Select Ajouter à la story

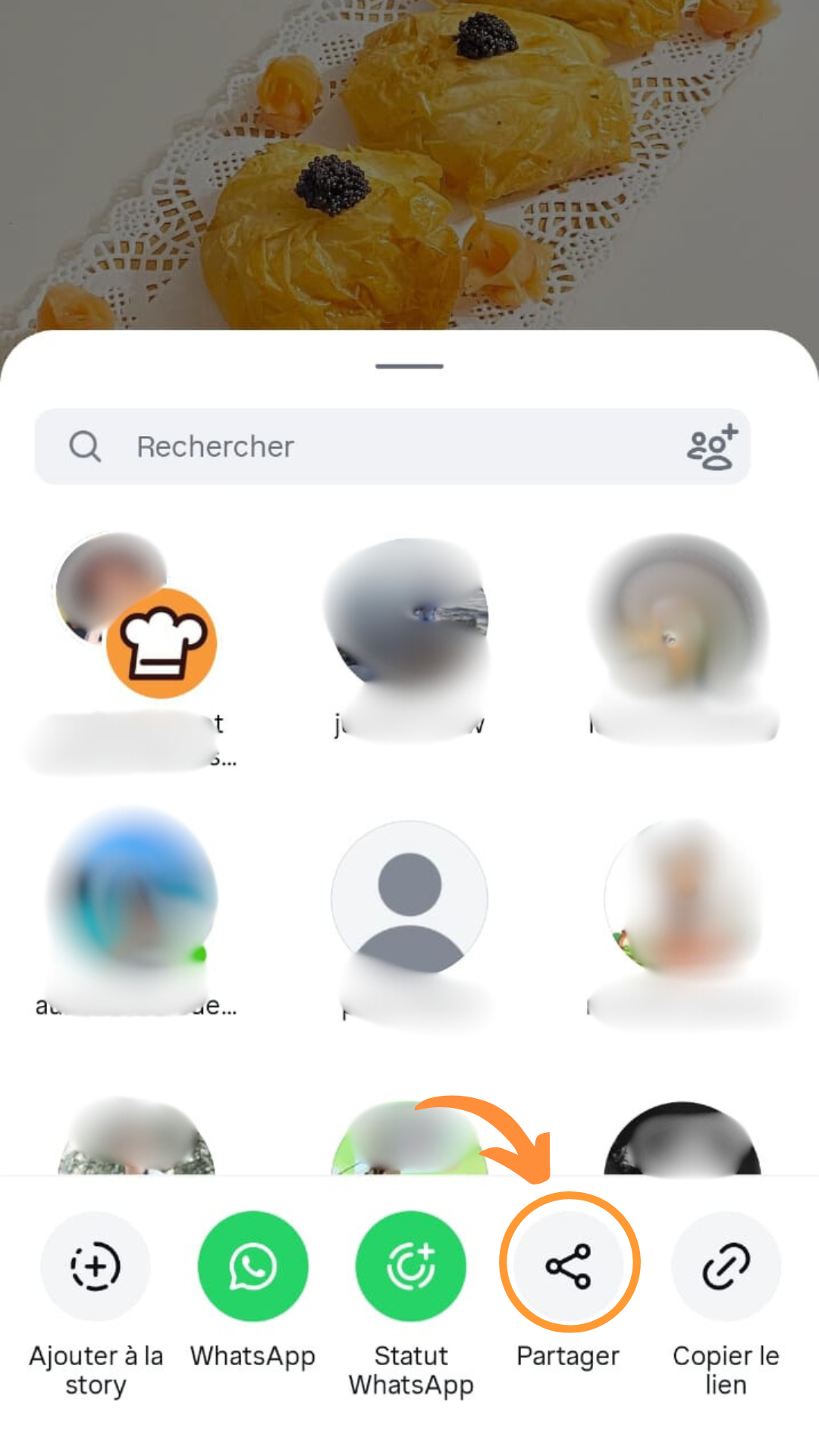96,1266
